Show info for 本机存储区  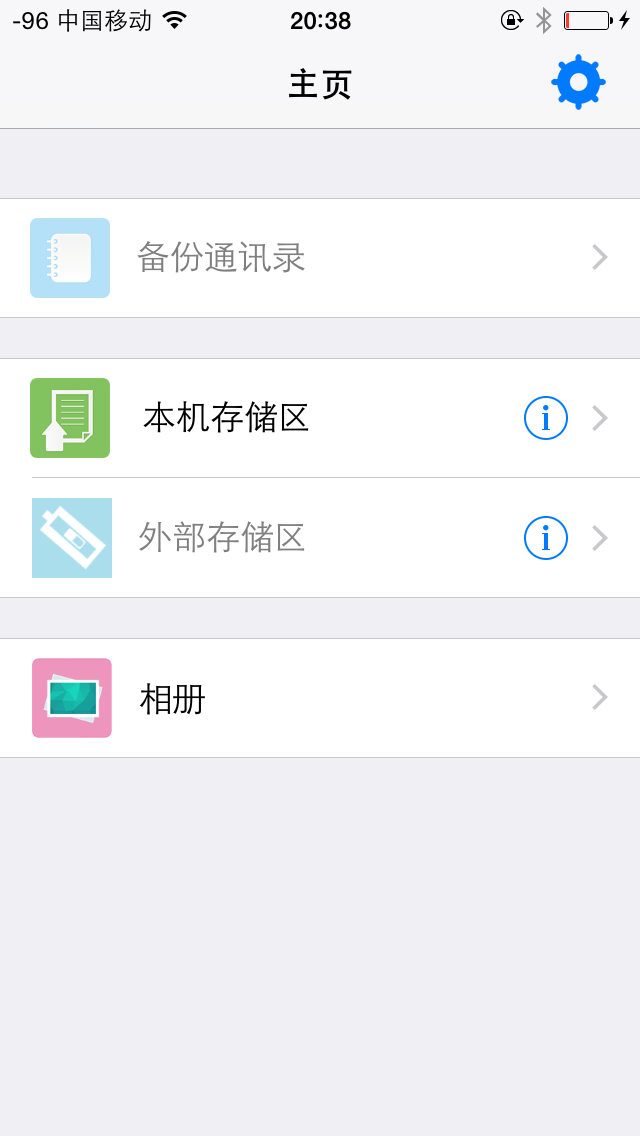click(546, 418)
